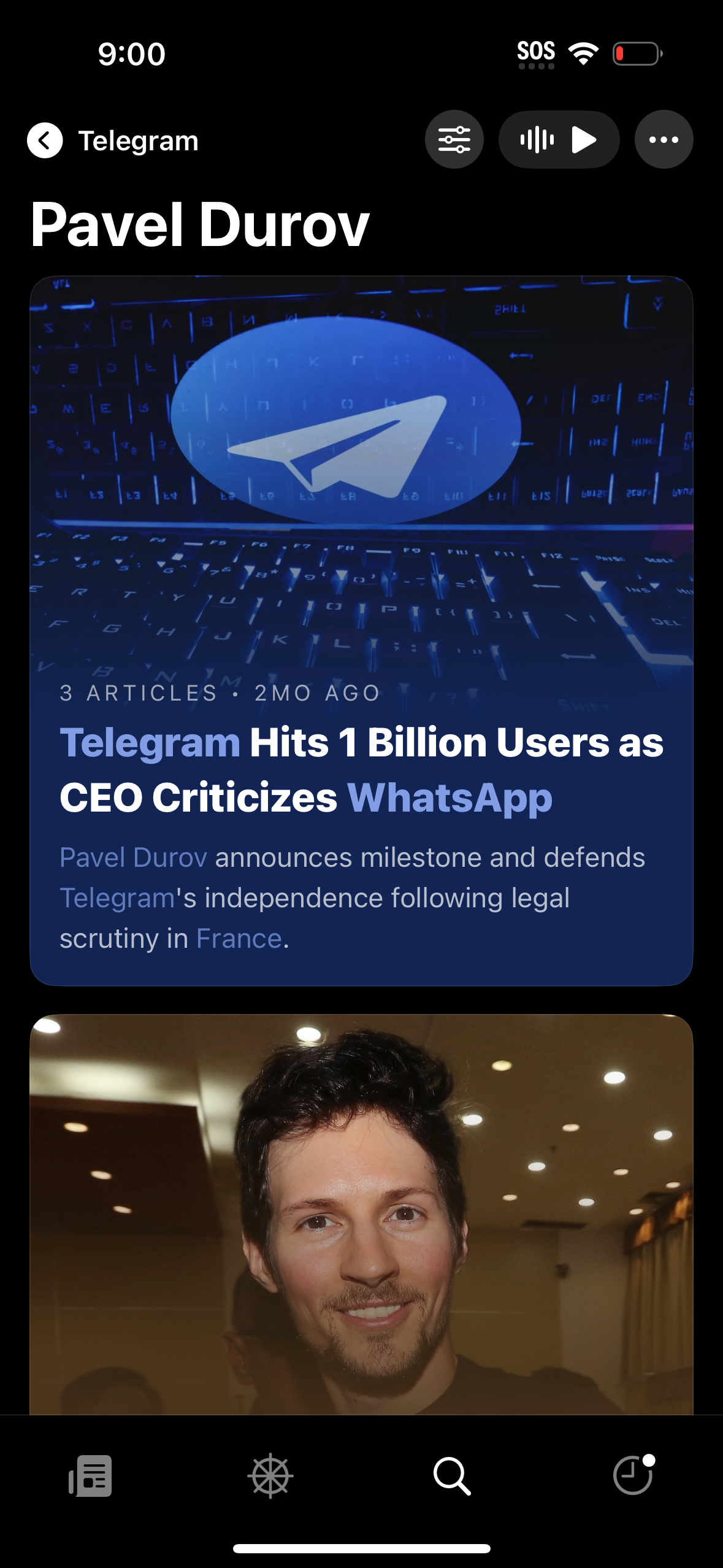Open the filter settings sliders
This screenshot has height=1568, width=723.
click(454, 140)
